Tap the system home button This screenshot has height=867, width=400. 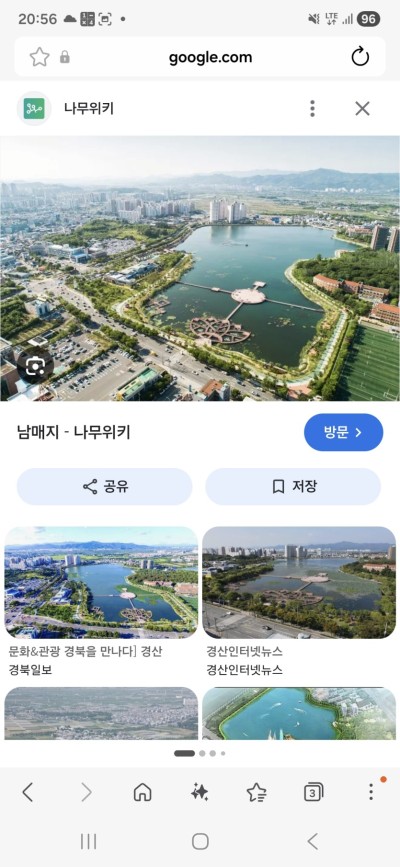tap(200, 842)
